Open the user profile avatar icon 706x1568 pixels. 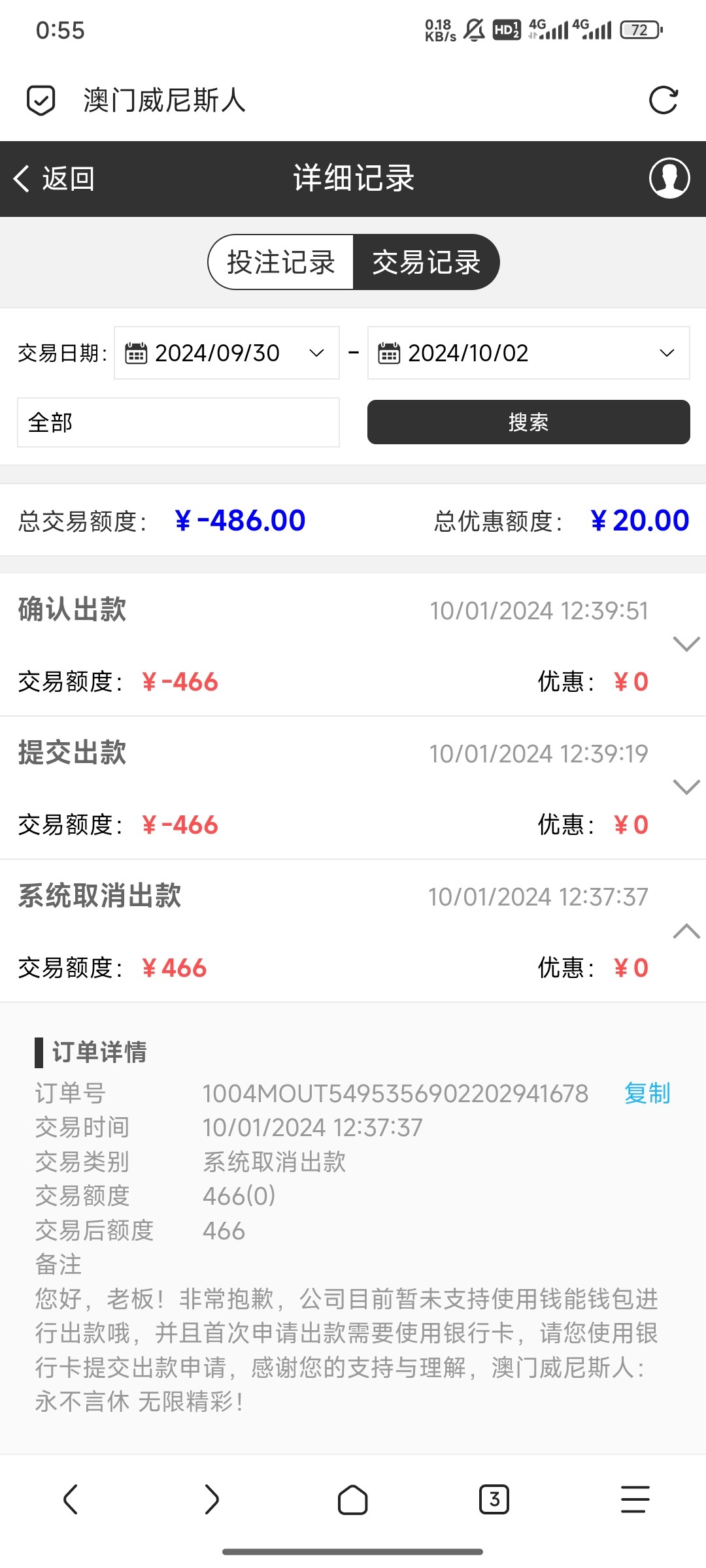(x=669, y=179)
